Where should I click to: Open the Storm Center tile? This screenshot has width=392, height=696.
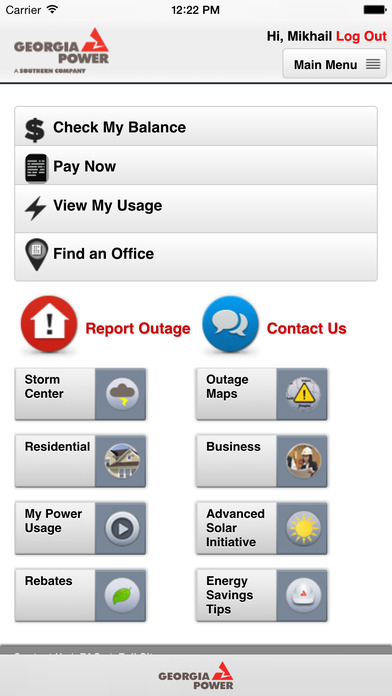tap(80, 394)
